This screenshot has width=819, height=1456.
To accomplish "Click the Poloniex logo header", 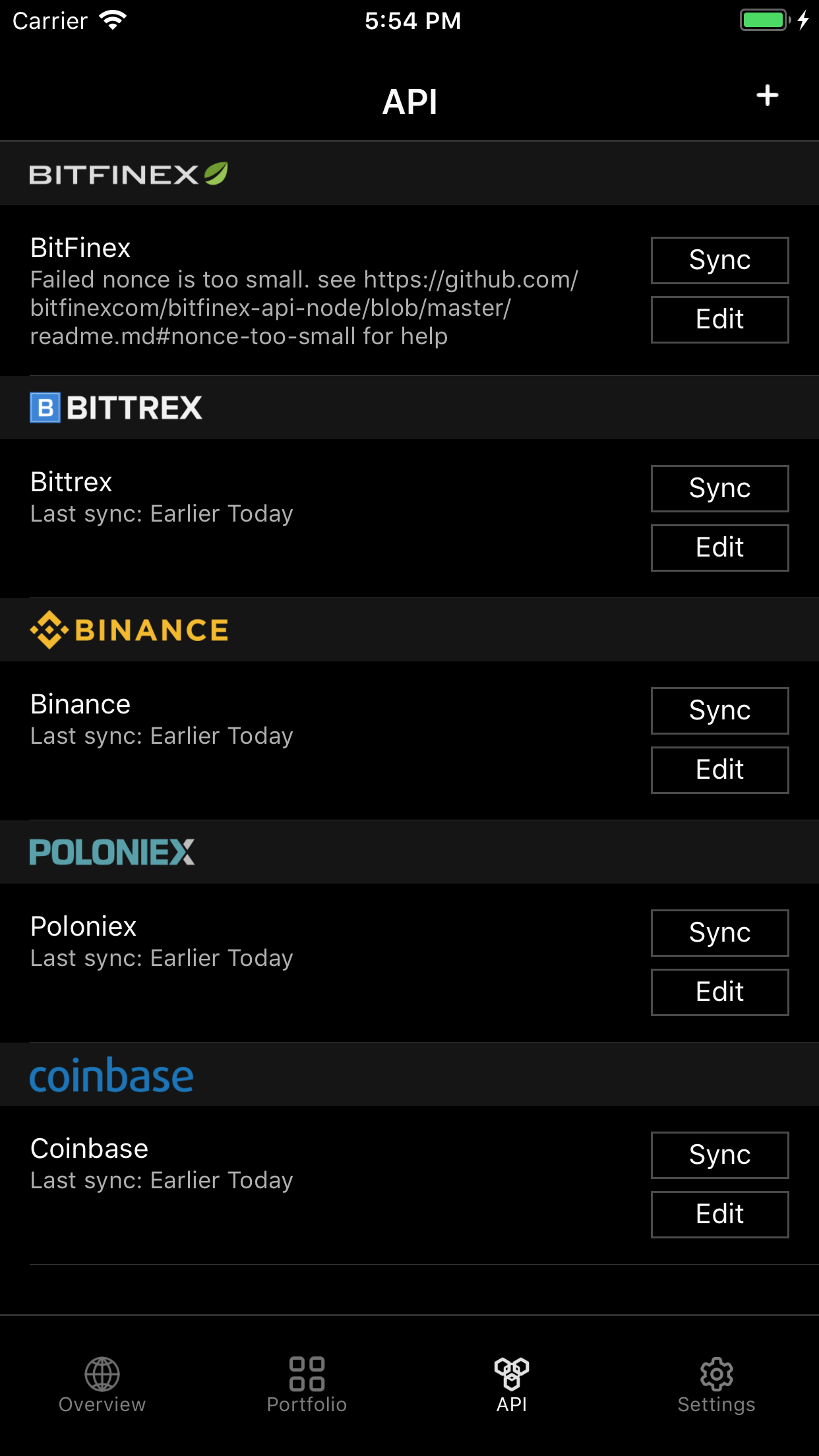I will coord(111,852).
